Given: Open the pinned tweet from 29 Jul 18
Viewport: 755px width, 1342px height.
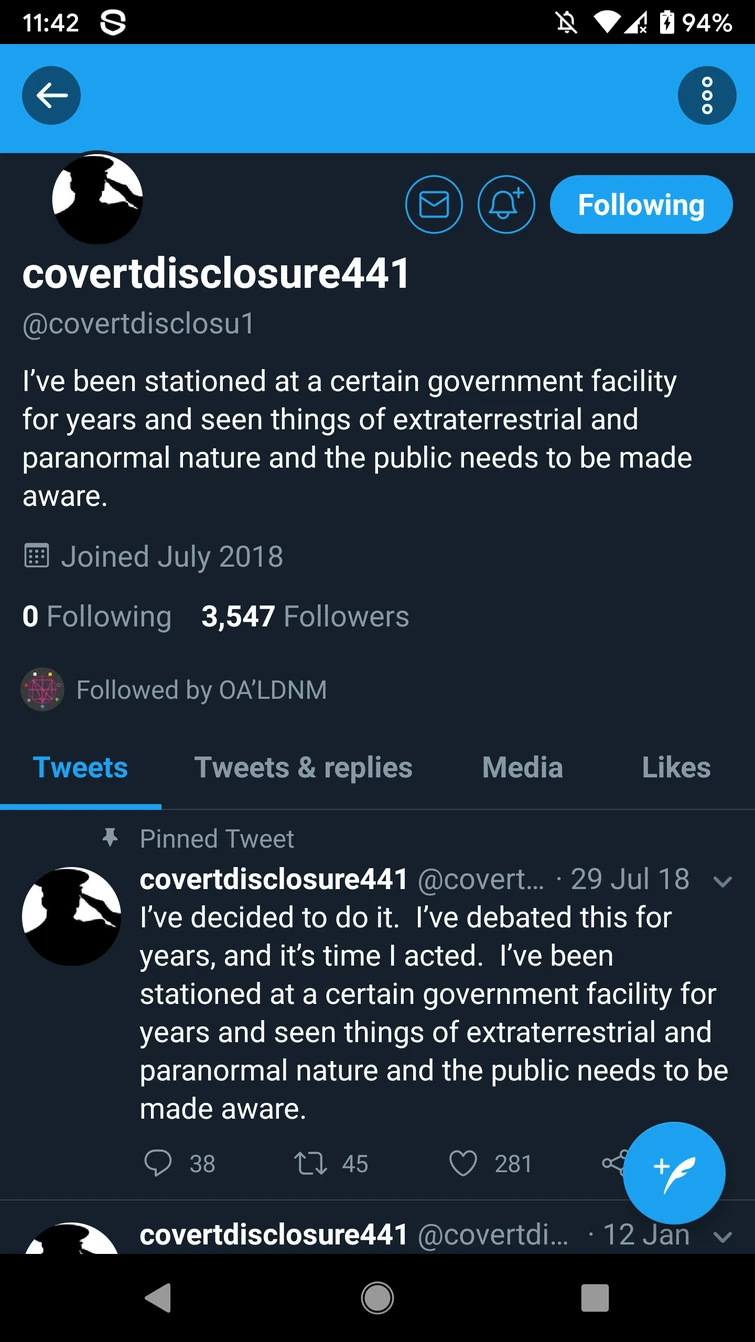Looking at the screenshot, I should [430, 1012].
